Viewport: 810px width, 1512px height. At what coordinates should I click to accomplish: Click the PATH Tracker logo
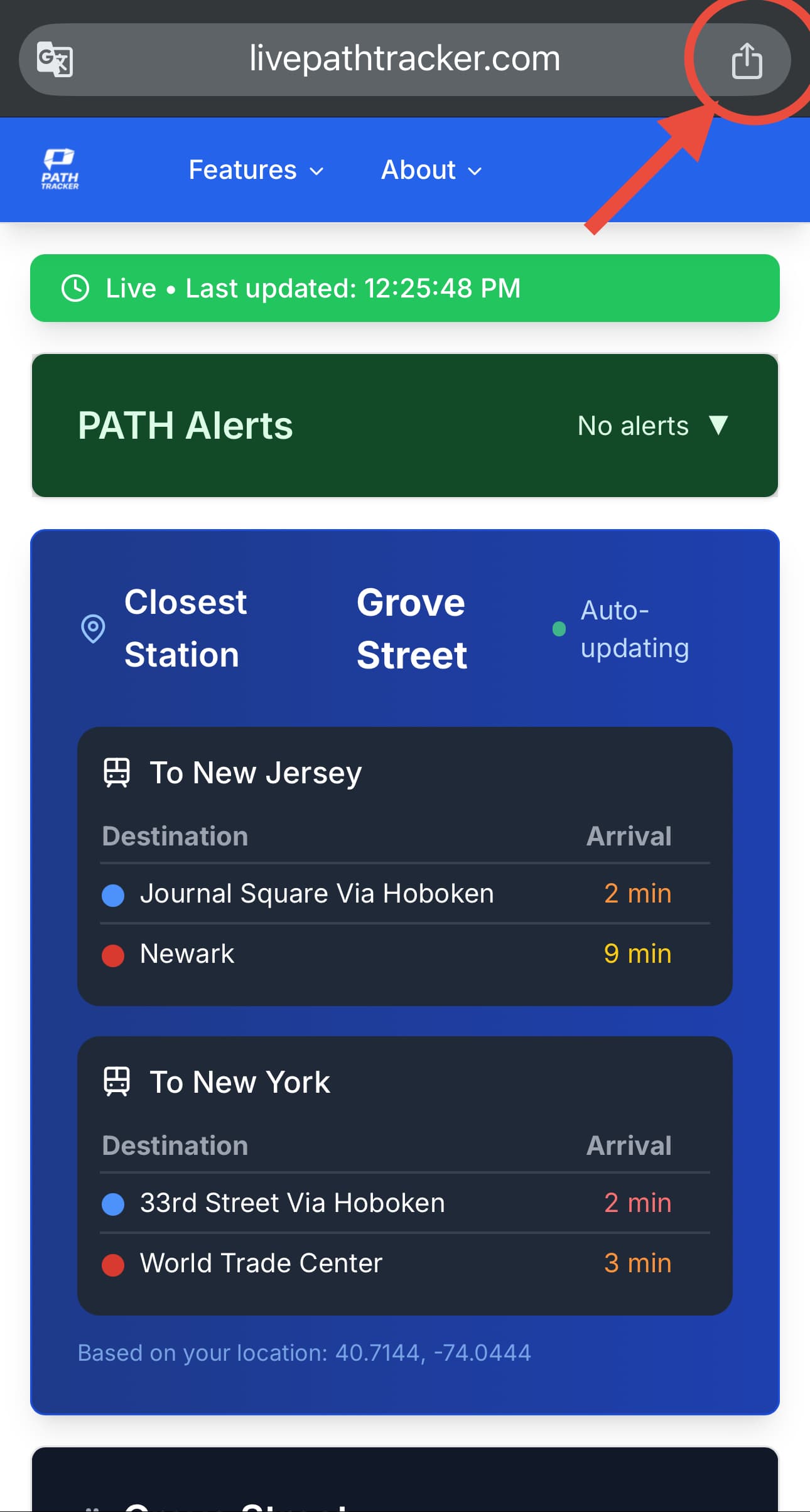coord(59,169)
